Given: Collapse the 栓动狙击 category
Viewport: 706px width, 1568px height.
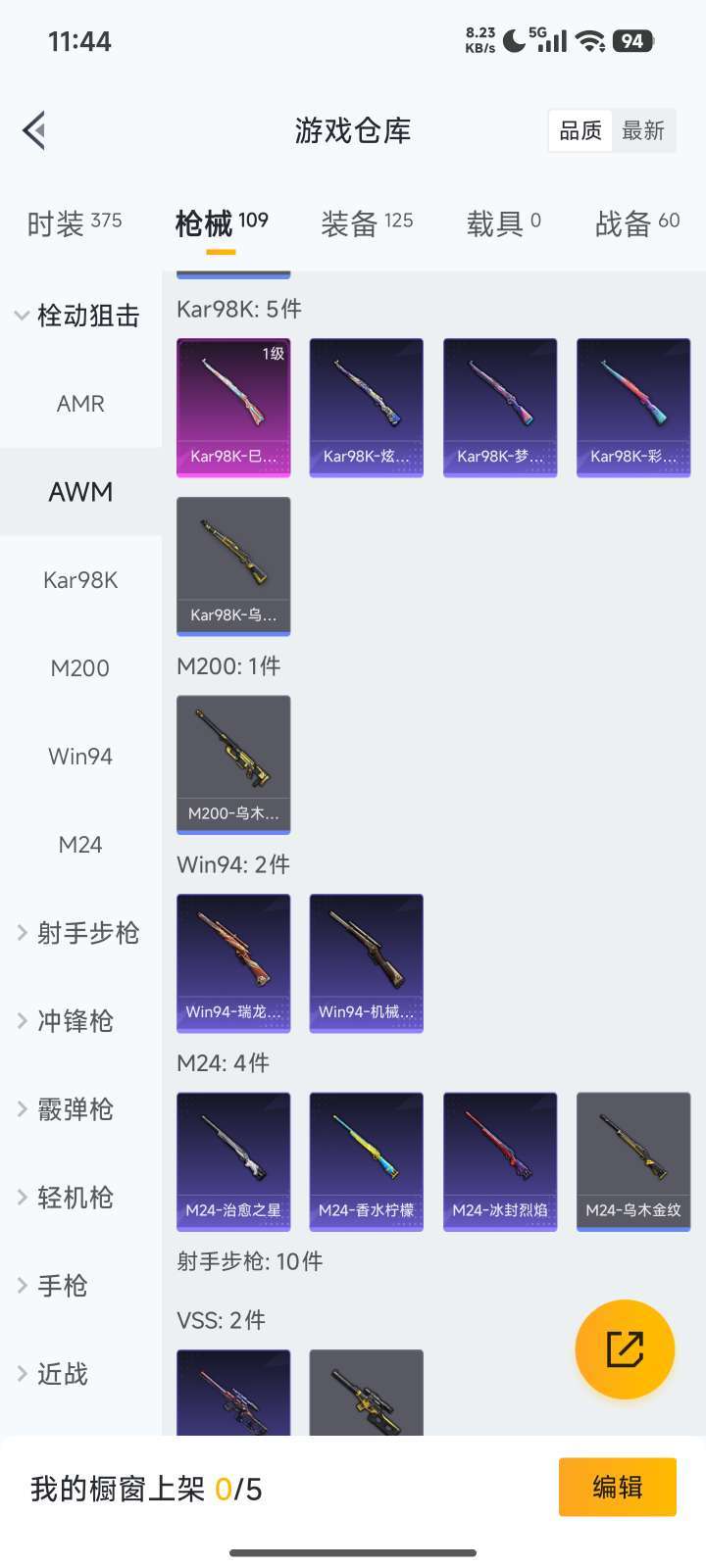Looking at the screenshot, I should (x=76, y=316).
